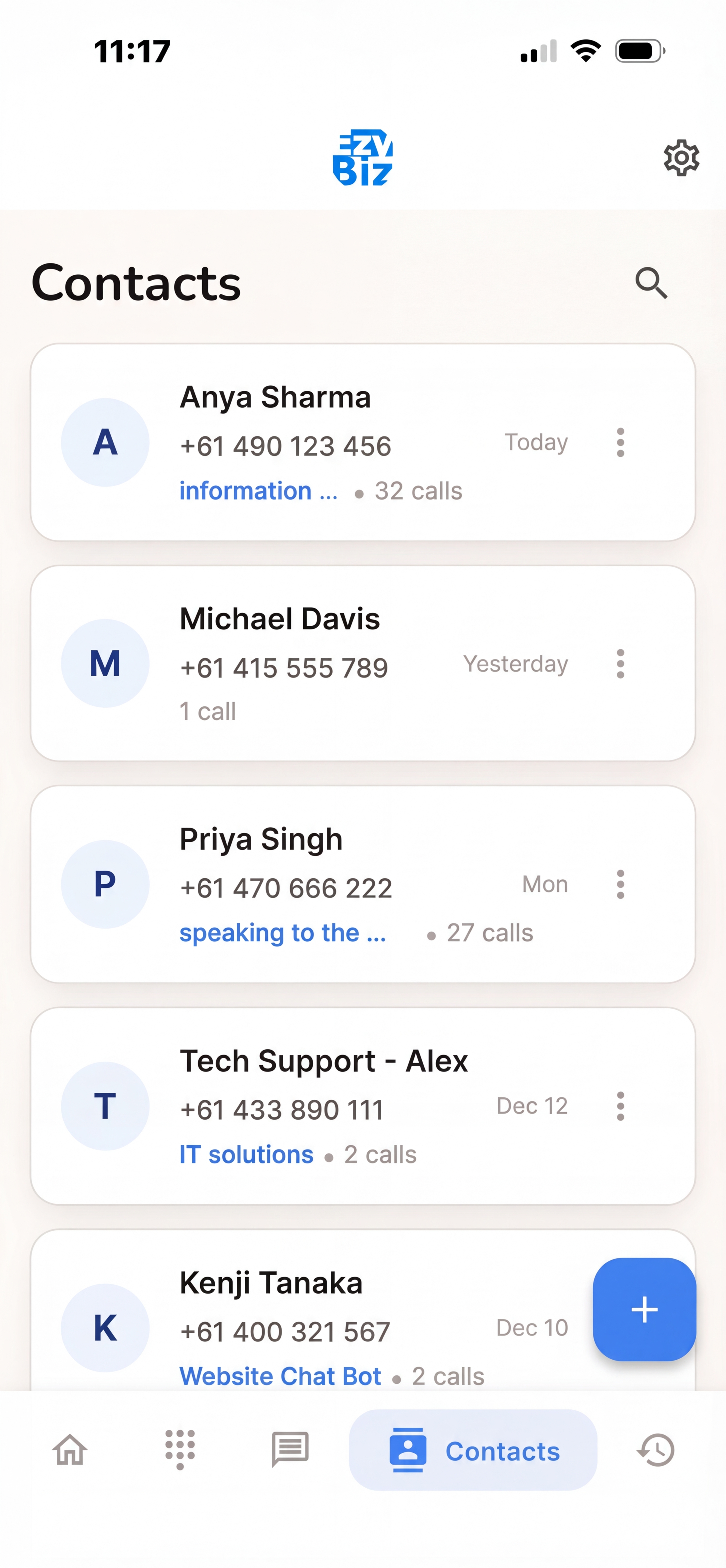
Task: Open the messages chat icon
Action: click(x=290, y=1450)
